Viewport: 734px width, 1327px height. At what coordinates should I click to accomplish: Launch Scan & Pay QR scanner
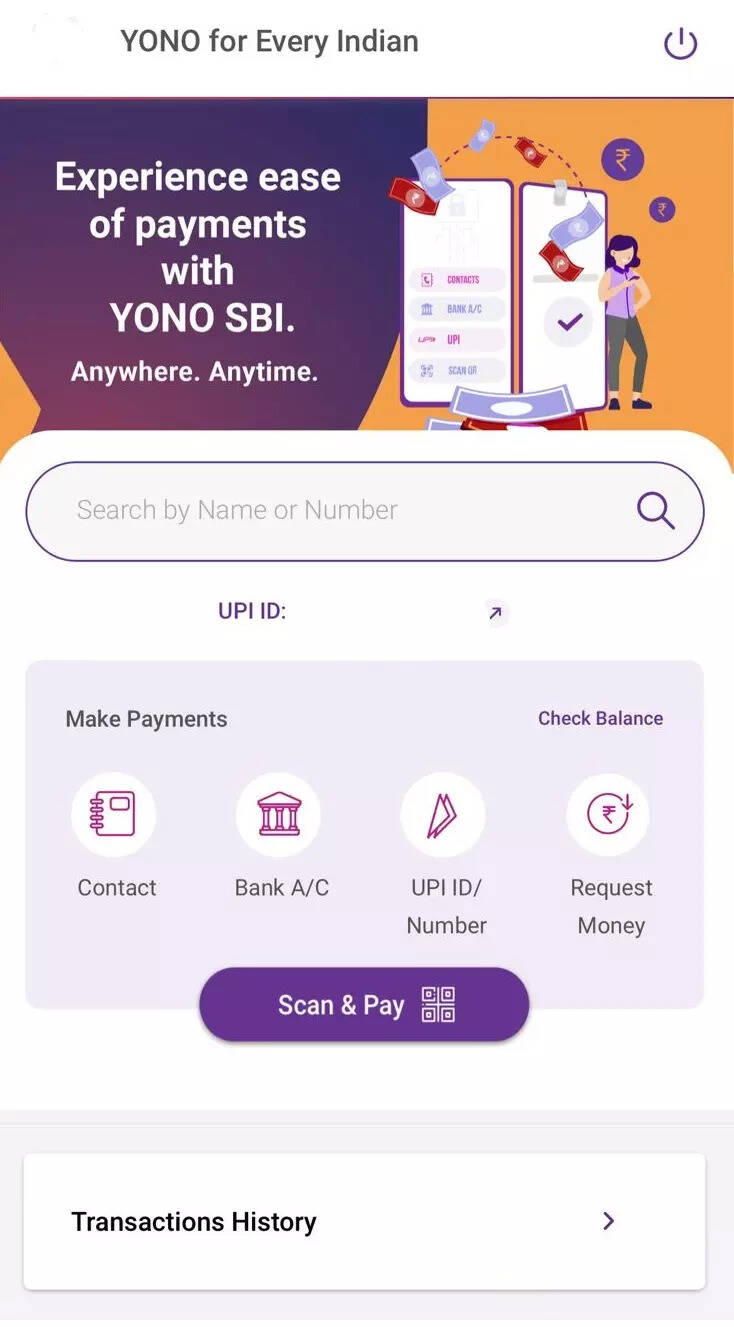364,1004
